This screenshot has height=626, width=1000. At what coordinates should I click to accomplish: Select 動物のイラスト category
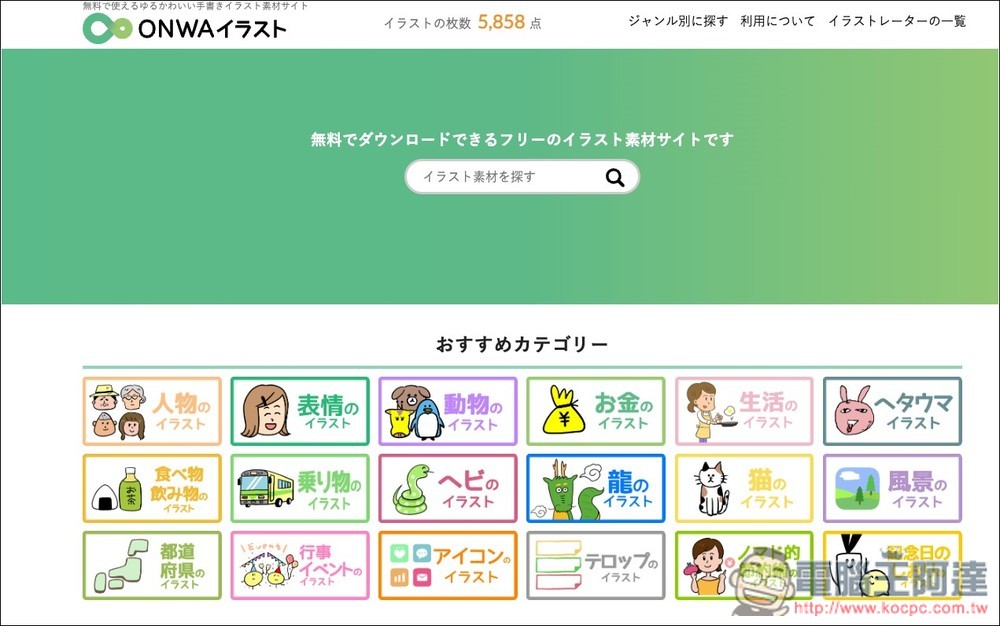[x=448, y=411]
